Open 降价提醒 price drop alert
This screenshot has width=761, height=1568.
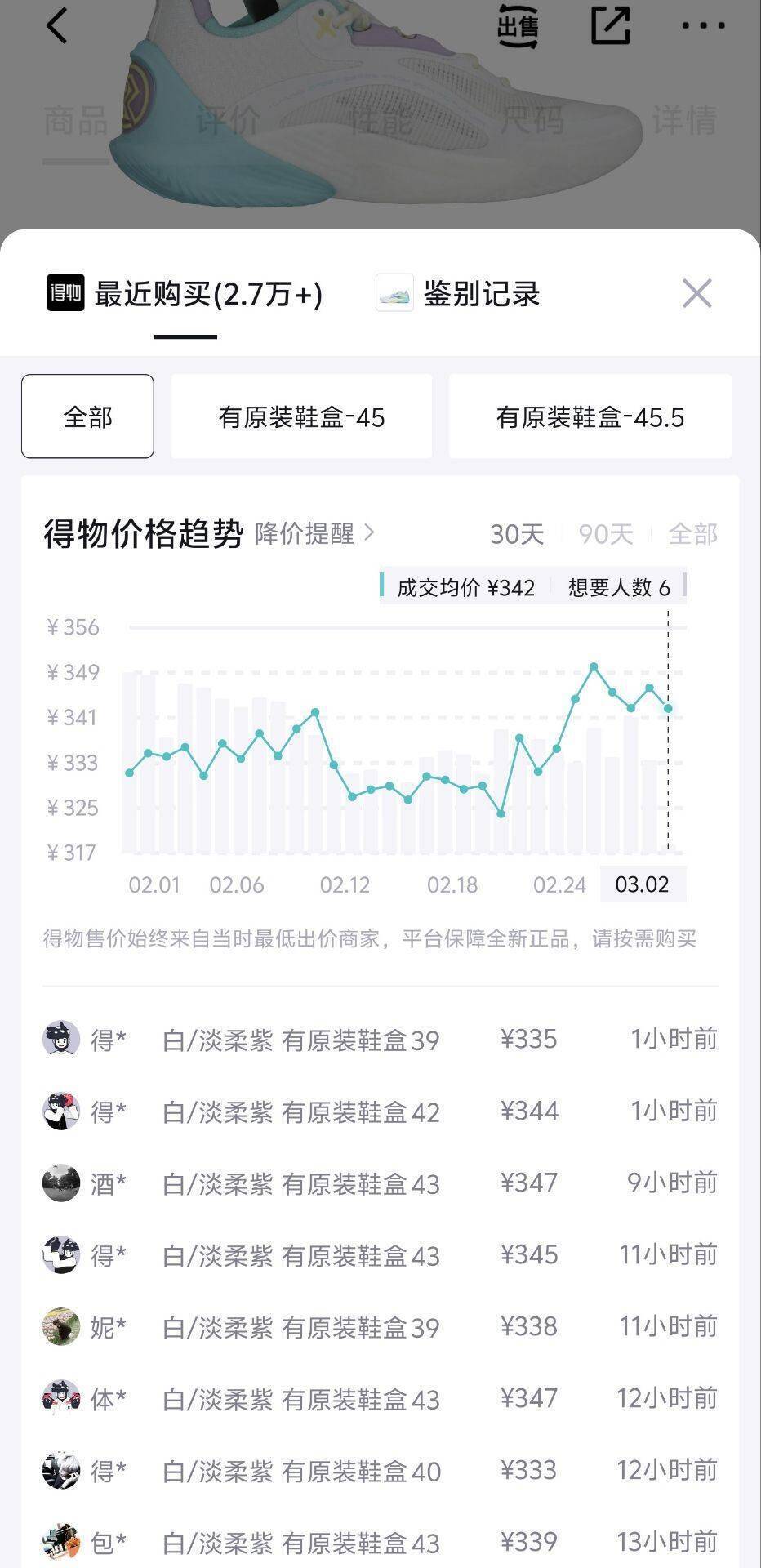pyautogui.click(x=314, y=534)
